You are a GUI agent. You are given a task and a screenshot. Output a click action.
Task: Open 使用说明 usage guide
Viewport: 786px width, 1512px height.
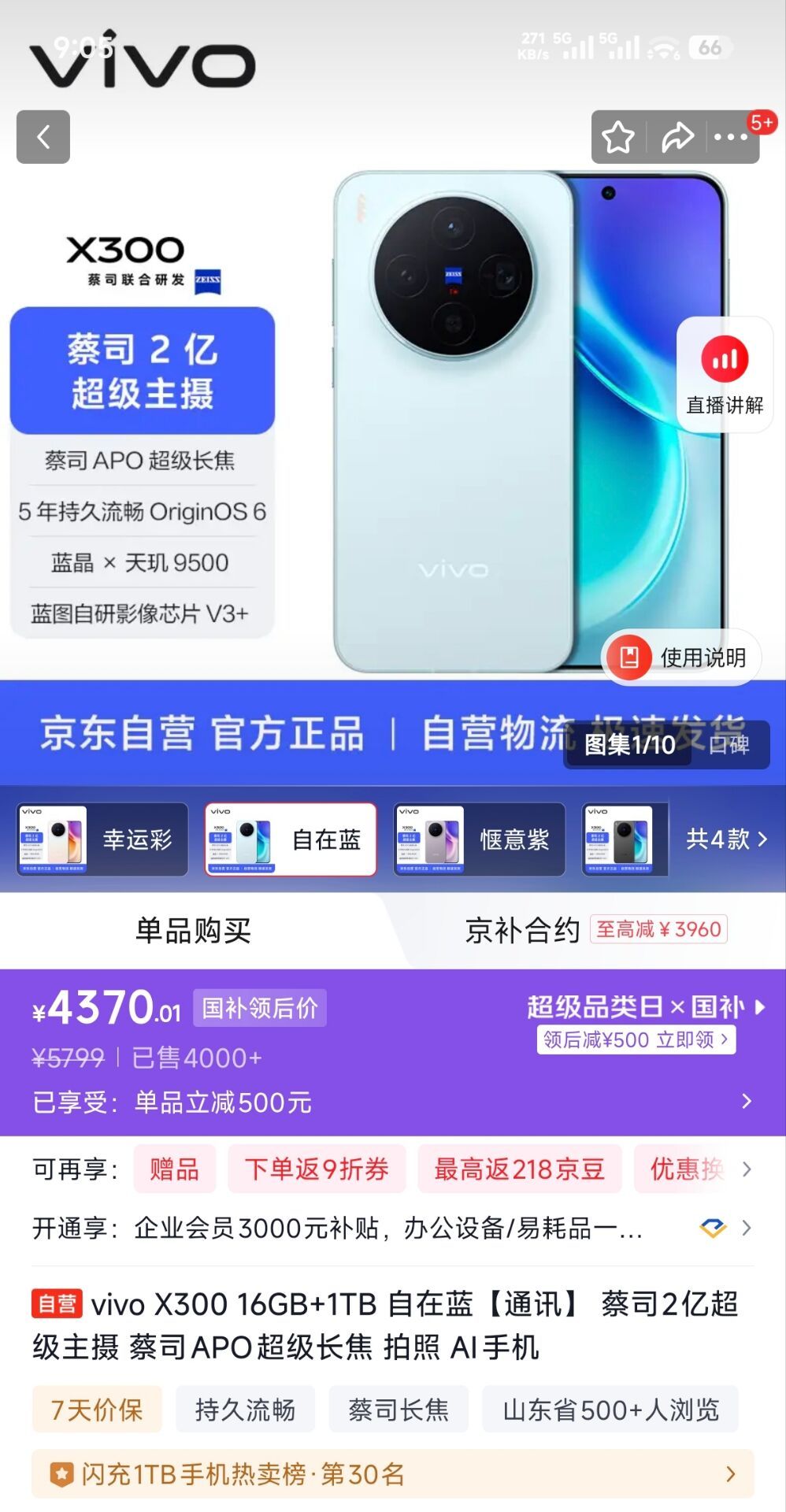pos(682,657)
